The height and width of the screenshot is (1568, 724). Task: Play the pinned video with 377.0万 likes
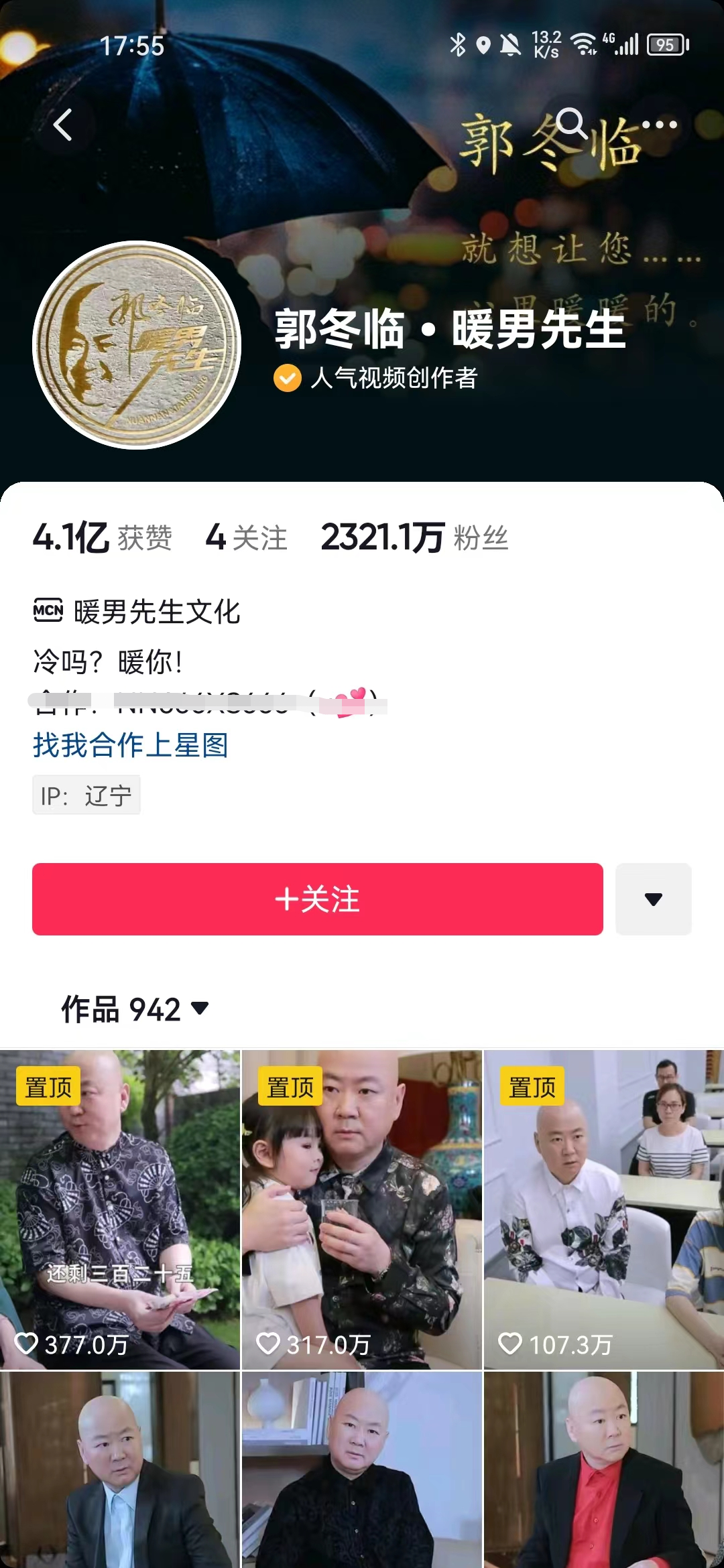click(120, 1210)
